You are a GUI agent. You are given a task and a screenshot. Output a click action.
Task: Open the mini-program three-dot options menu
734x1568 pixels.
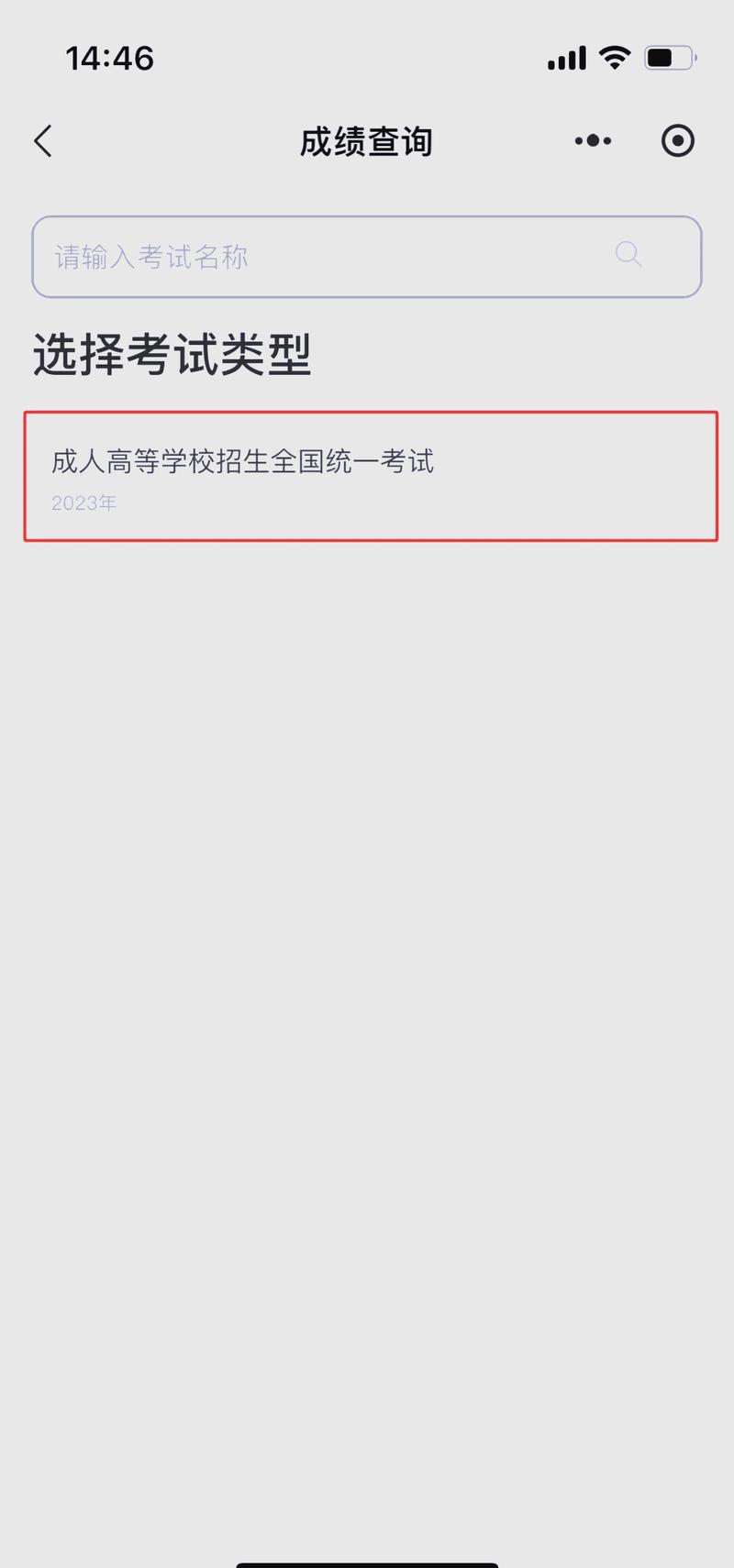click(592, 141)
